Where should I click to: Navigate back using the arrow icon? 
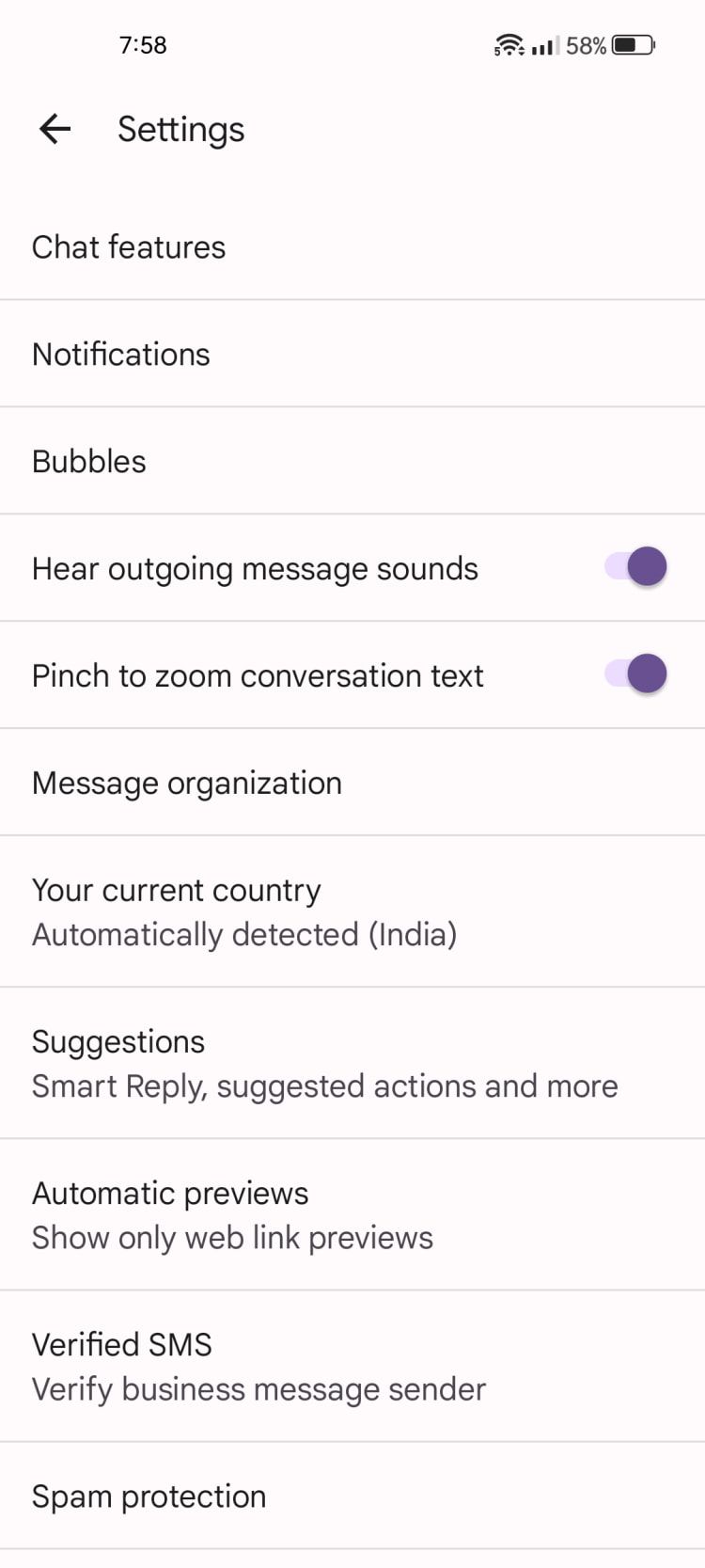click(54, 129)
